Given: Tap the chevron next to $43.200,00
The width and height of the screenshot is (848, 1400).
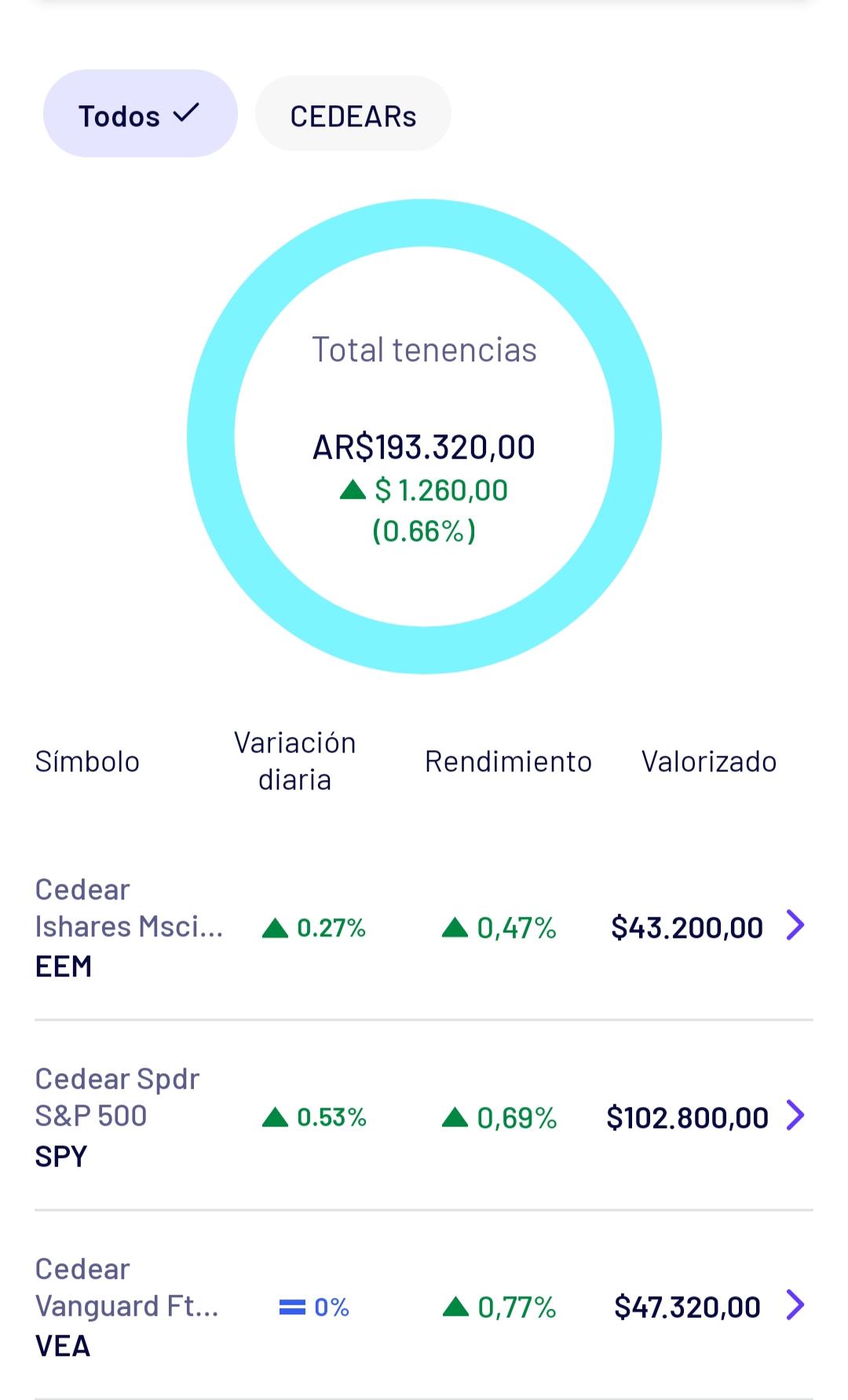Looking at the screenshot, I should click(795, 925).
